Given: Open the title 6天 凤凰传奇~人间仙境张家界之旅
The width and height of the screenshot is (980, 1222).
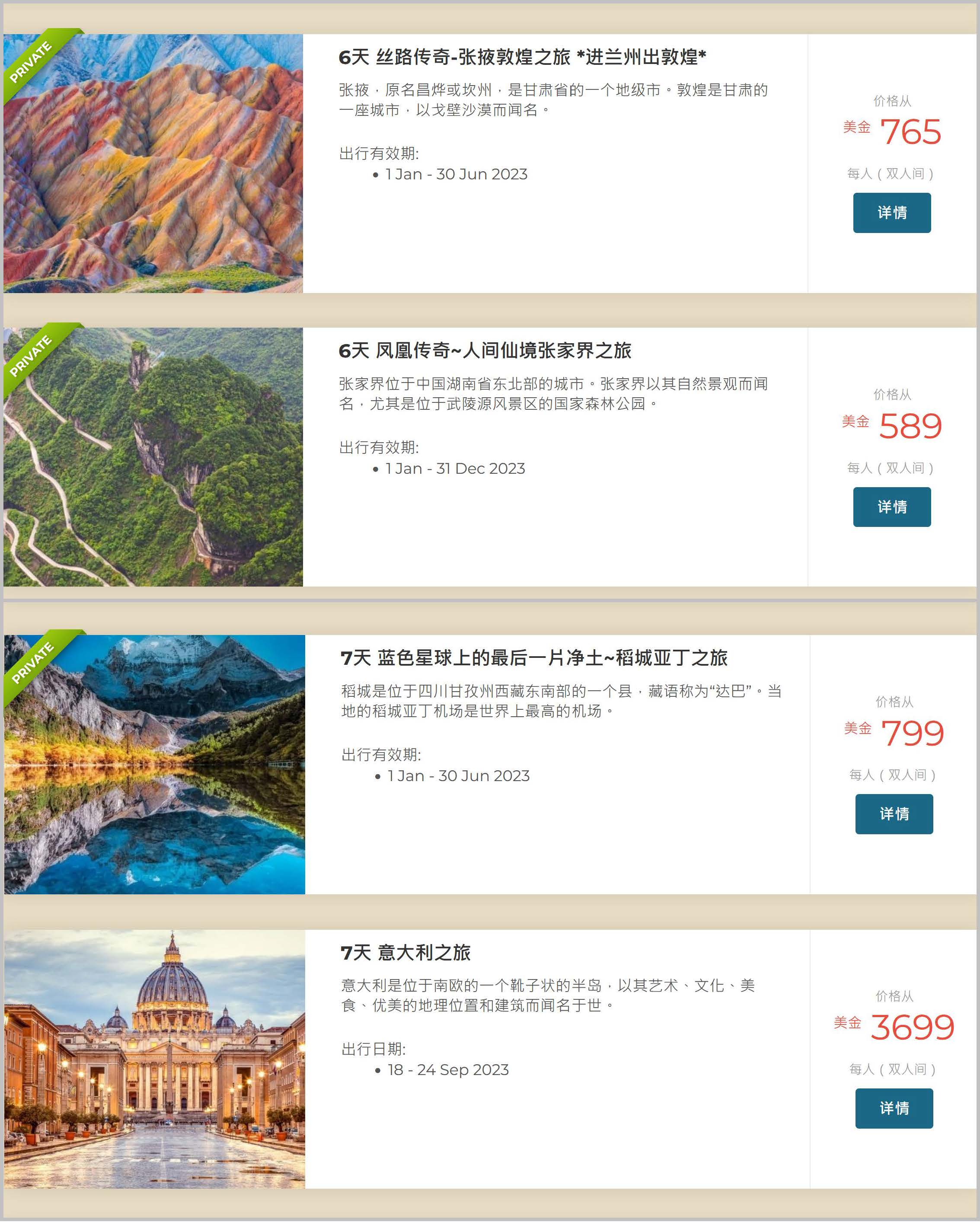Looking at the screenshot, I should pos(485,351).
